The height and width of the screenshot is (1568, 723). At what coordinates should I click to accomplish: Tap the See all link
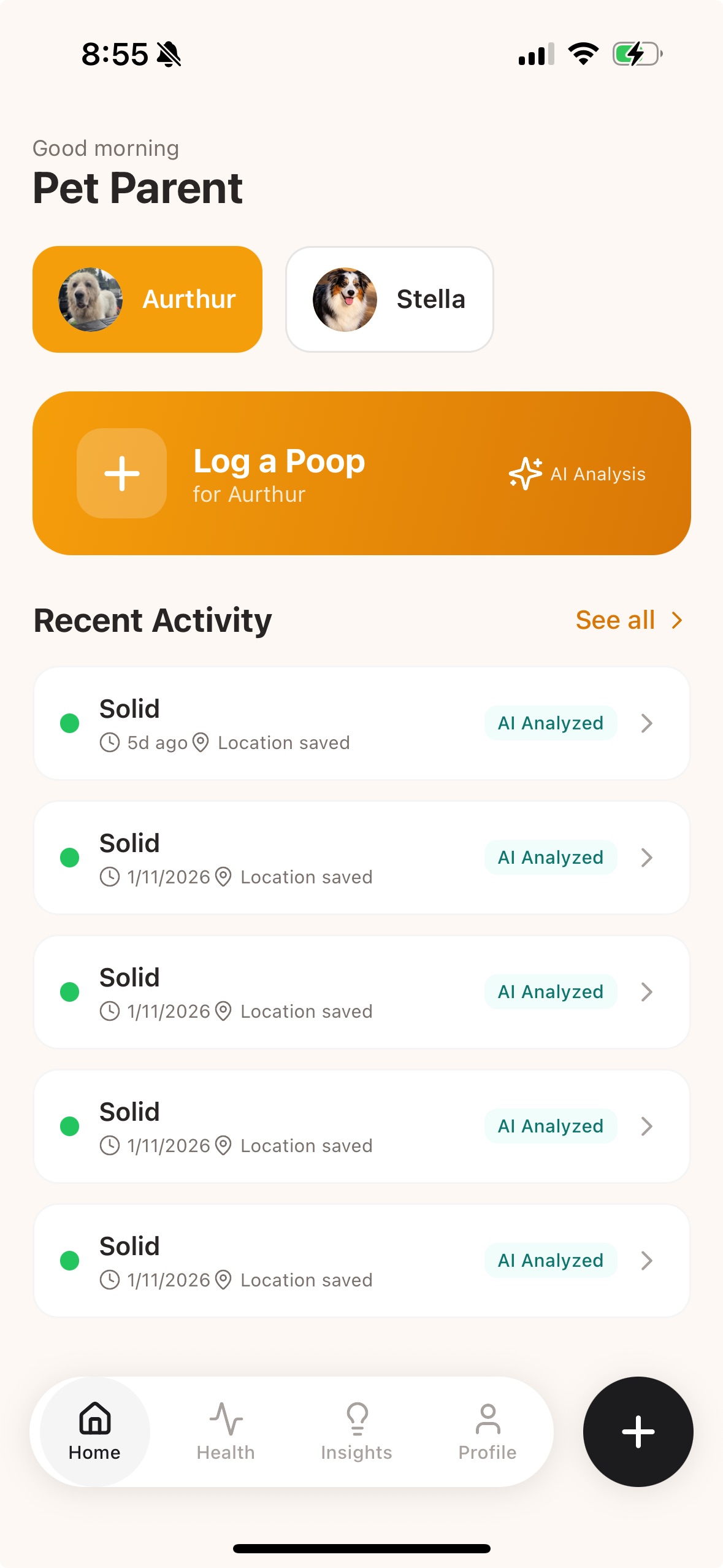point(616,620)
